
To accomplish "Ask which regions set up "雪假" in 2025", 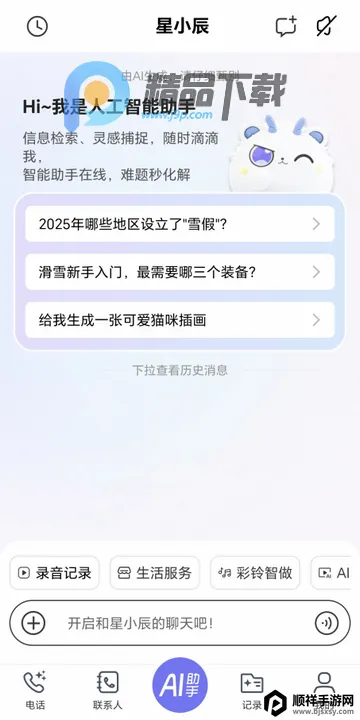I will [180, 224].
